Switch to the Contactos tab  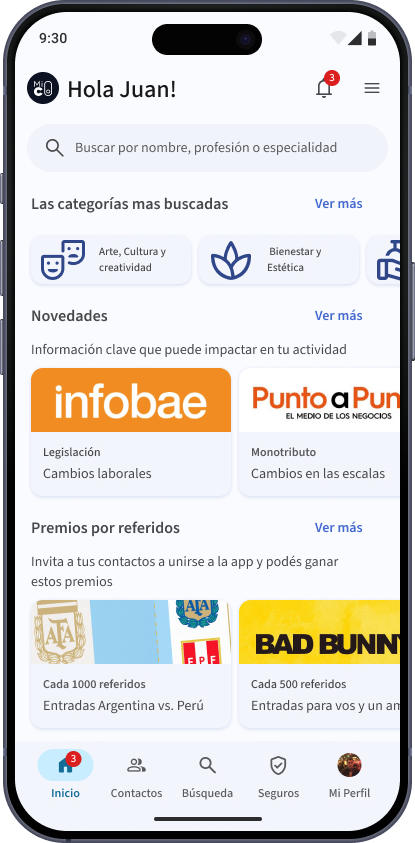click(x=137, y=775)
